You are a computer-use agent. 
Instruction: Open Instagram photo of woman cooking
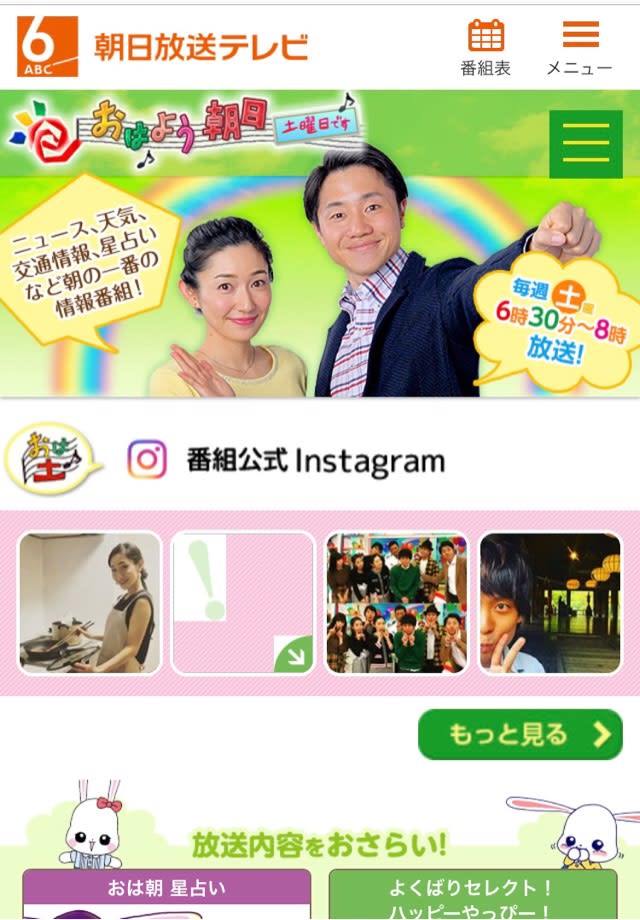[90, 603]
